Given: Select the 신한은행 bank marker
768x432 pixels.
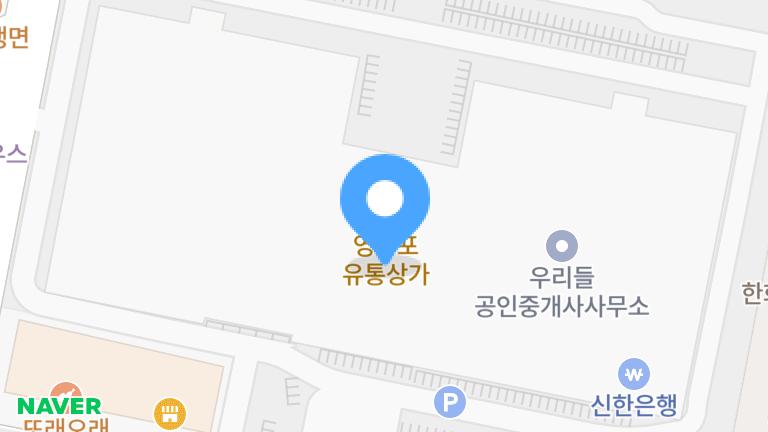Looking at the screenshot, I should point(634,375).
